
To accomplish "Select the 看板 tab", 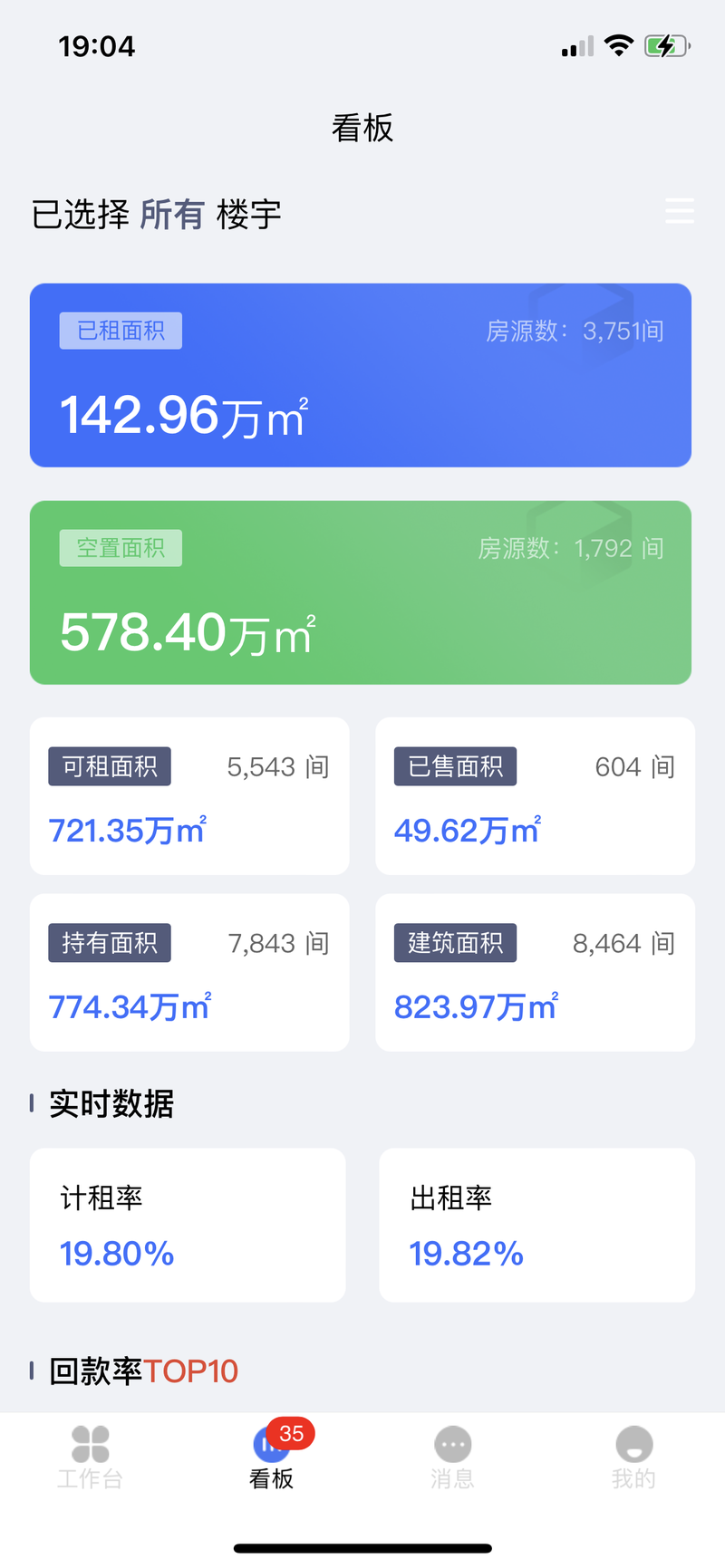I will click(272, 1457).
